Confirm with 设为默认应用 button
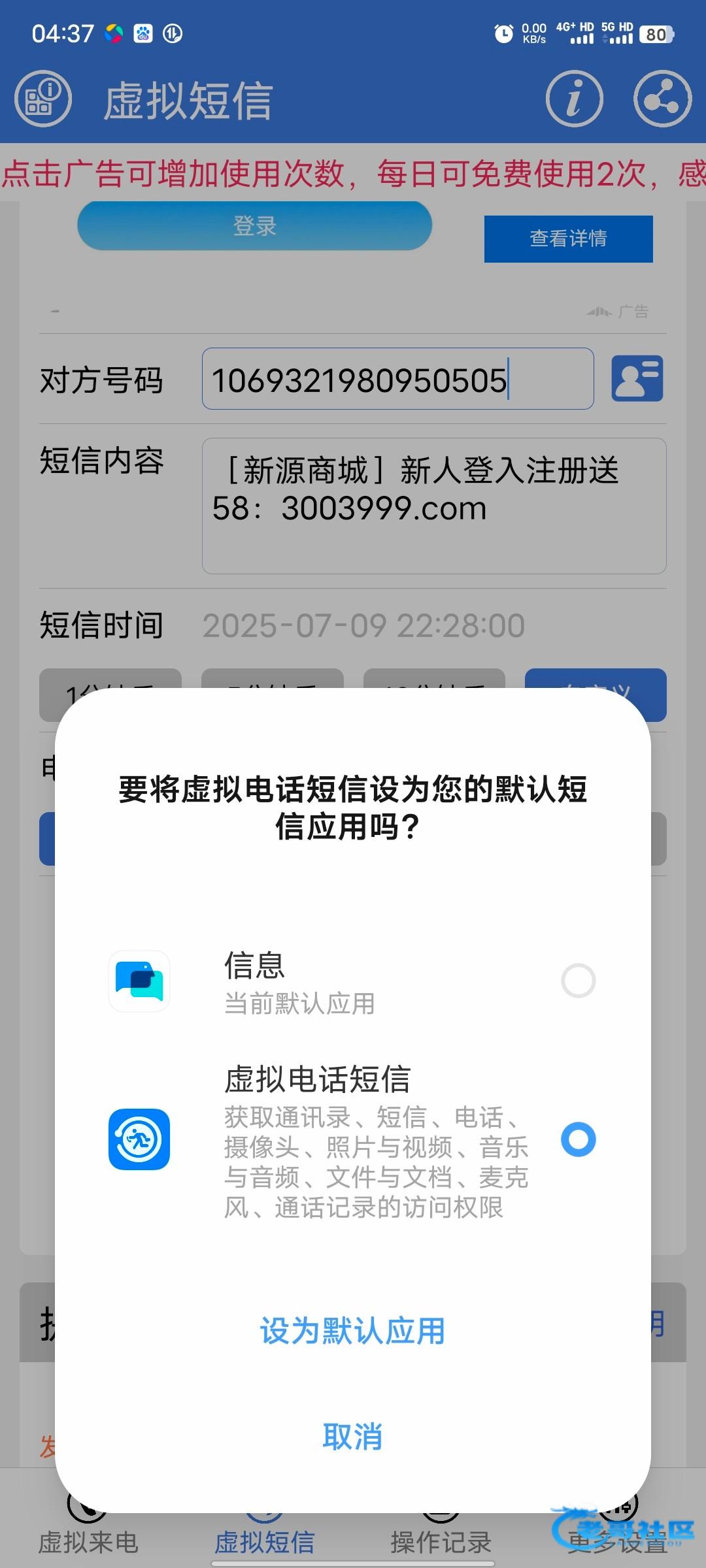This screenshot has width=706, height=1568. pos(352,1331)
